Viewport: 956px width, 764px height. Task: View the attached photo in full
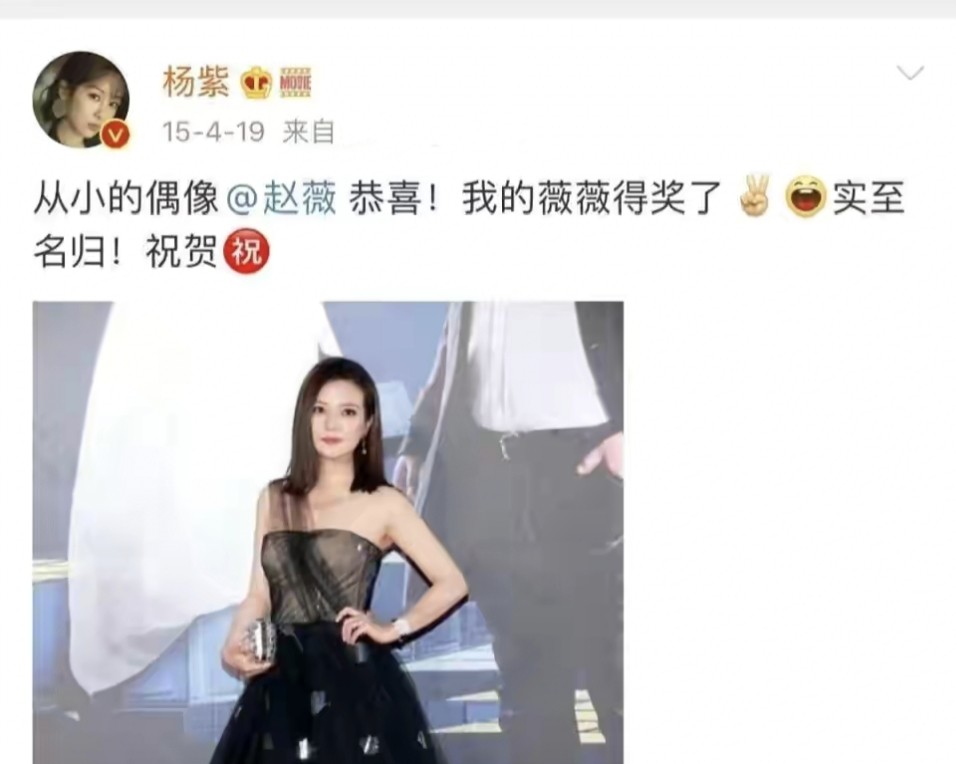(x=328, y=532)
